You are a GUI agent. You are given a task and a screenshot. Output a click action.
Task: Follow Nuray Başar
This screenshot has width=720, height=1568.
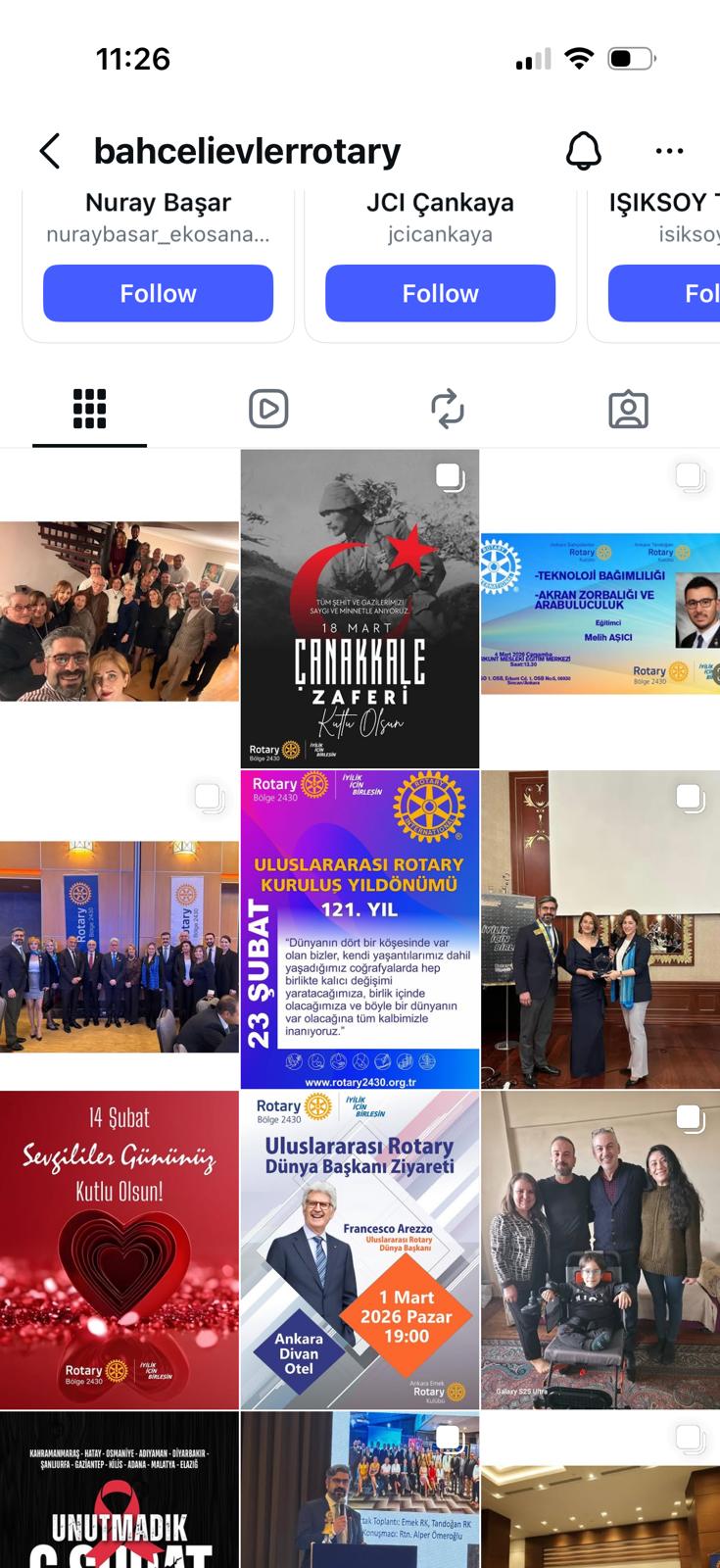coord(158,293)
